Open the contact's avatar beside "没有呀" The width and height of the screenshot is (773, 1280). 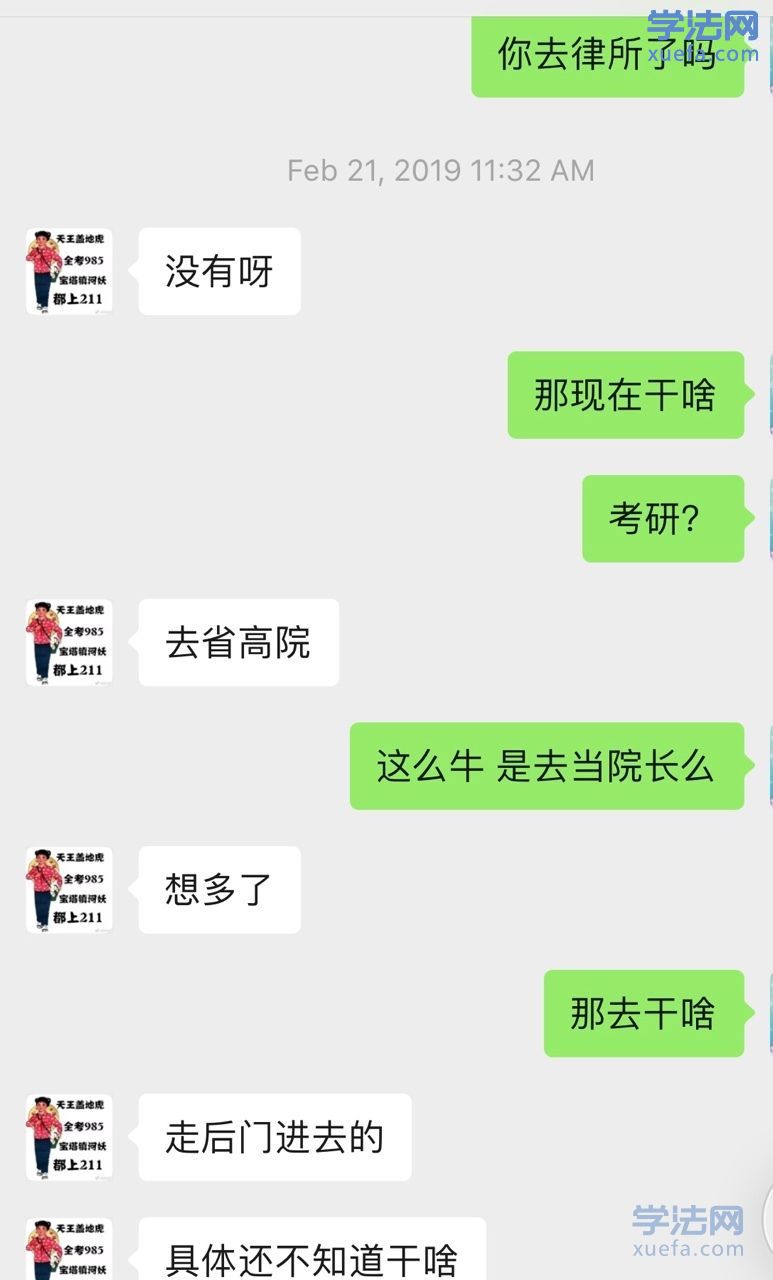(x=69, y=272)
